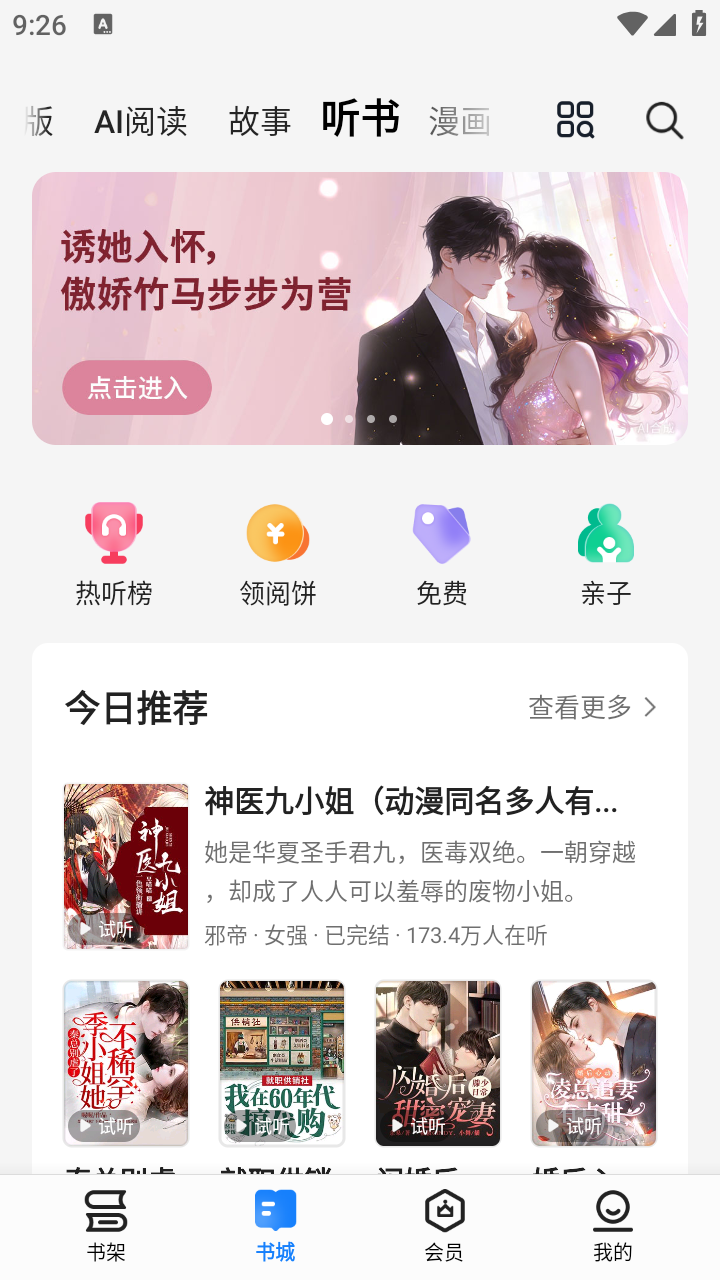
Task: Switch to the 漫画 (comics) tab
Action: pos(458,120)
